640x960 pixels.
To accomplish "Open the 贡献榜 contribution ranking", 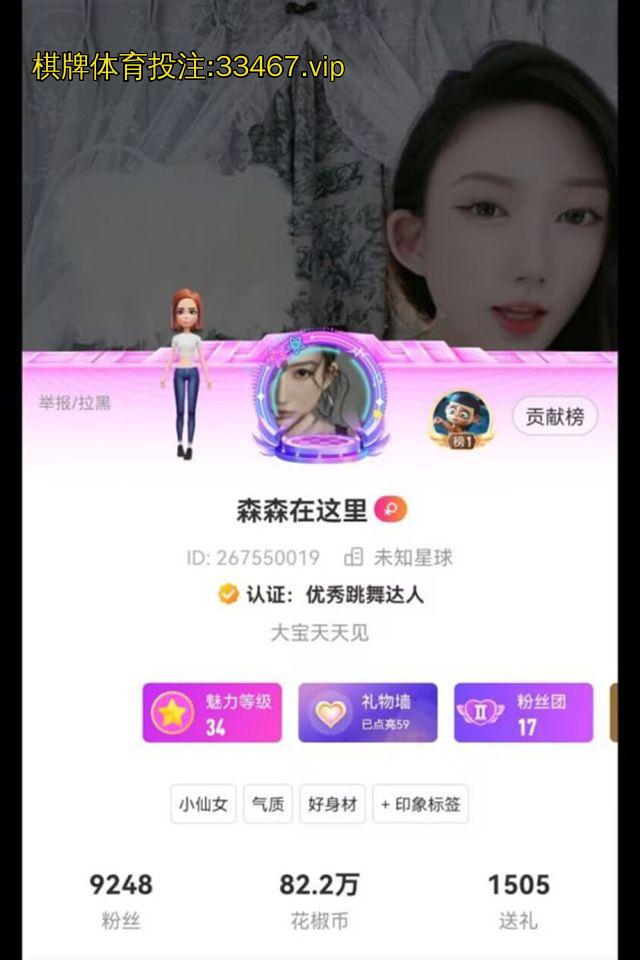I will [x=555, y=416].
